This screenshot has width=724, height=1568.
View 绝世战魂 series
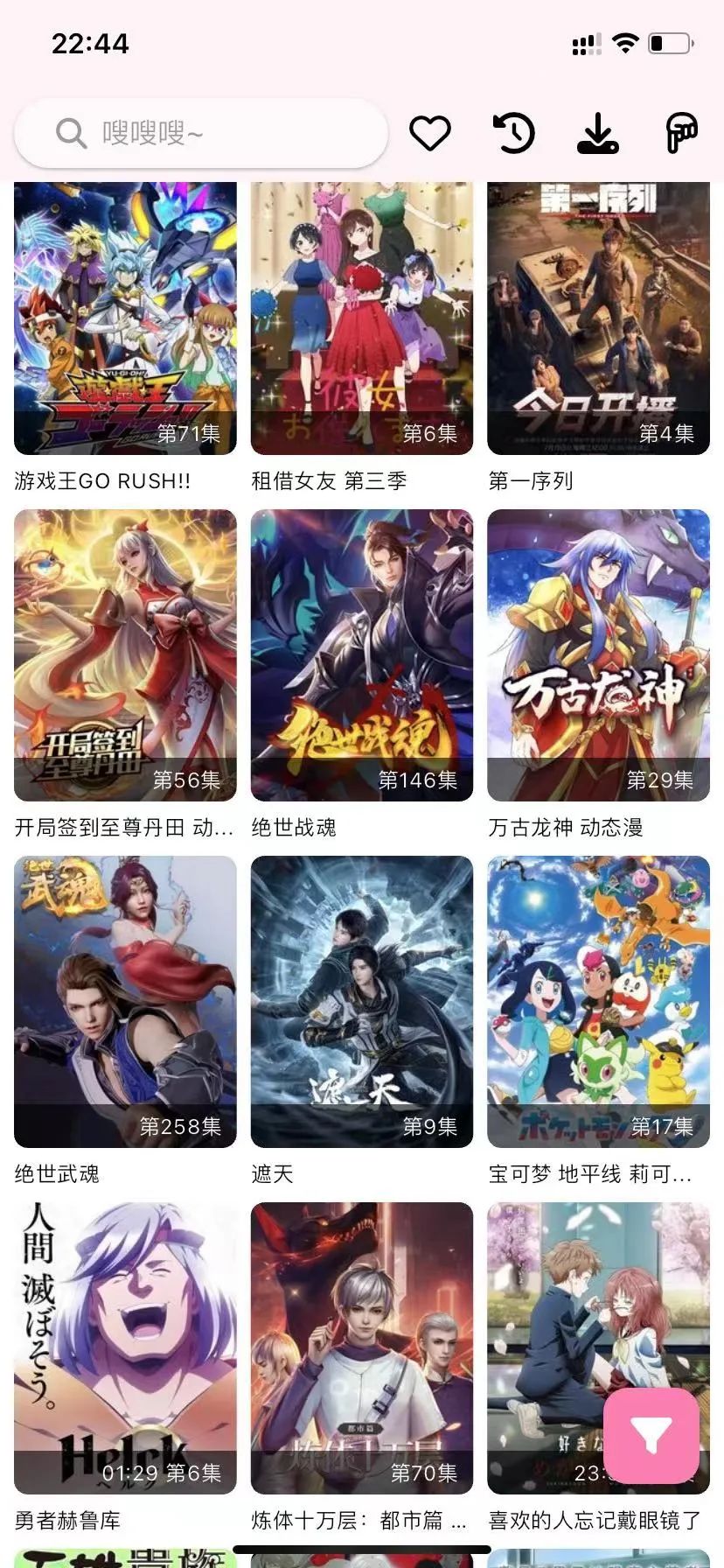click(x=361, y=654)
